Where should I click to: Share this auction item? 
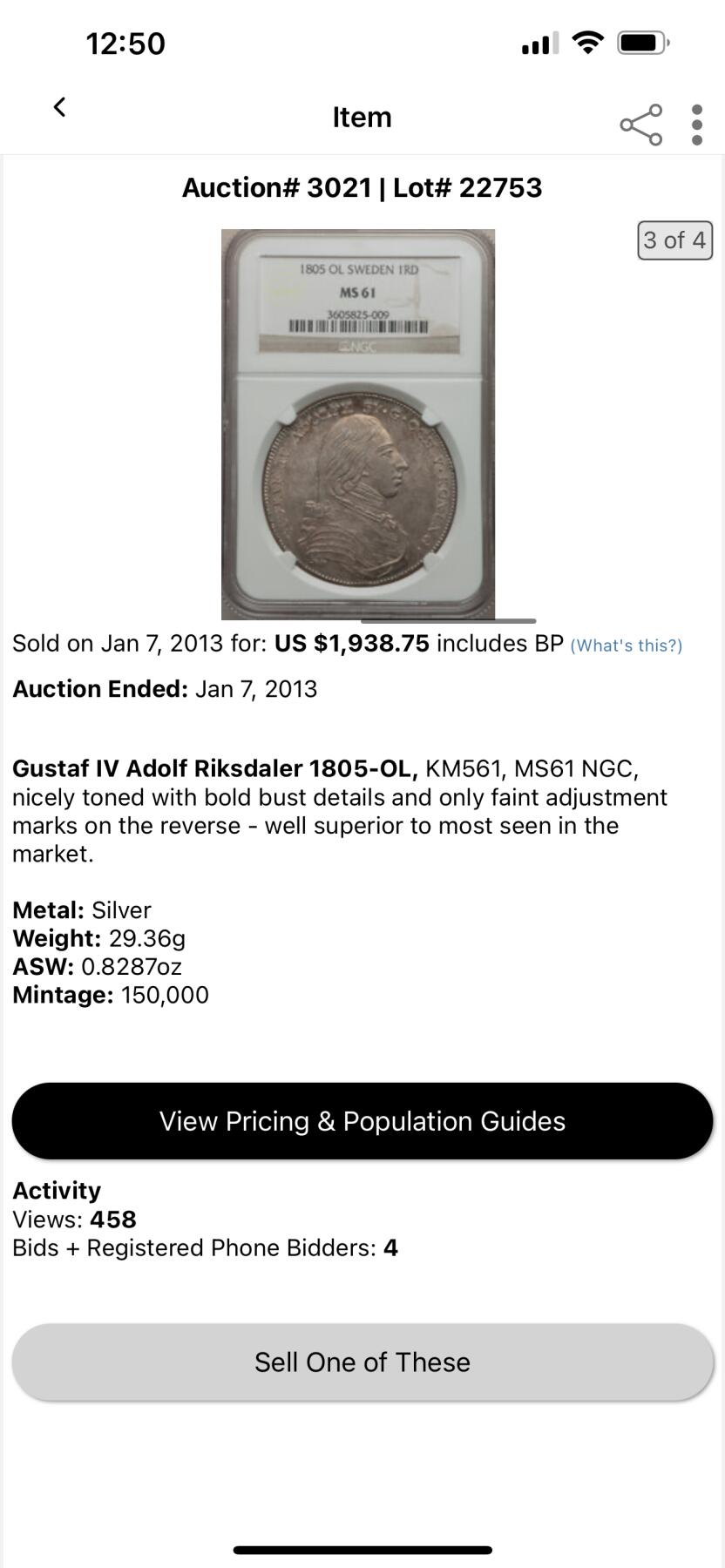click(640, 125)
